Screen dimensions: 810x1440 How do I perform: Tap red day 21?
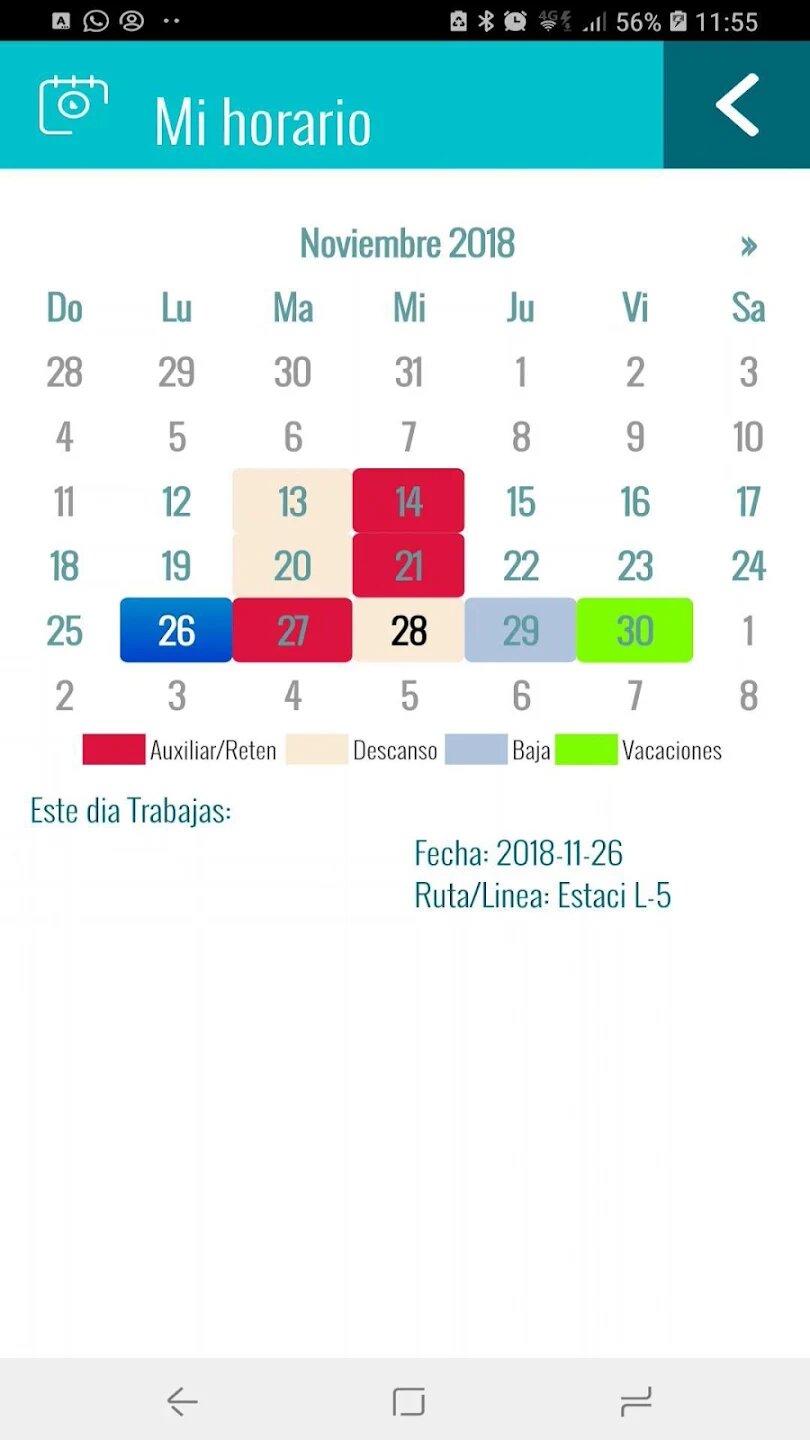point(408,566)
